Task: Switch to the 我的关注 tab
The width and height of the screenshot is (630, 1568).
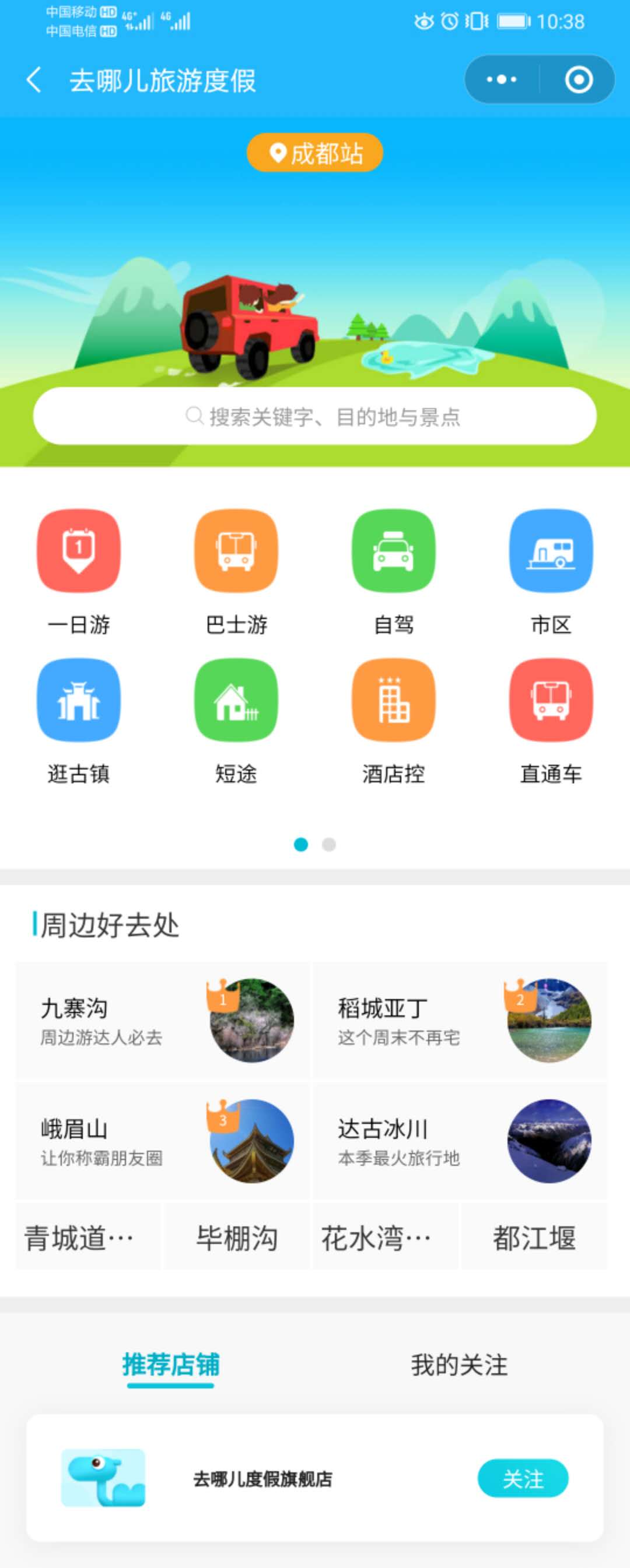Action: 458,1365
